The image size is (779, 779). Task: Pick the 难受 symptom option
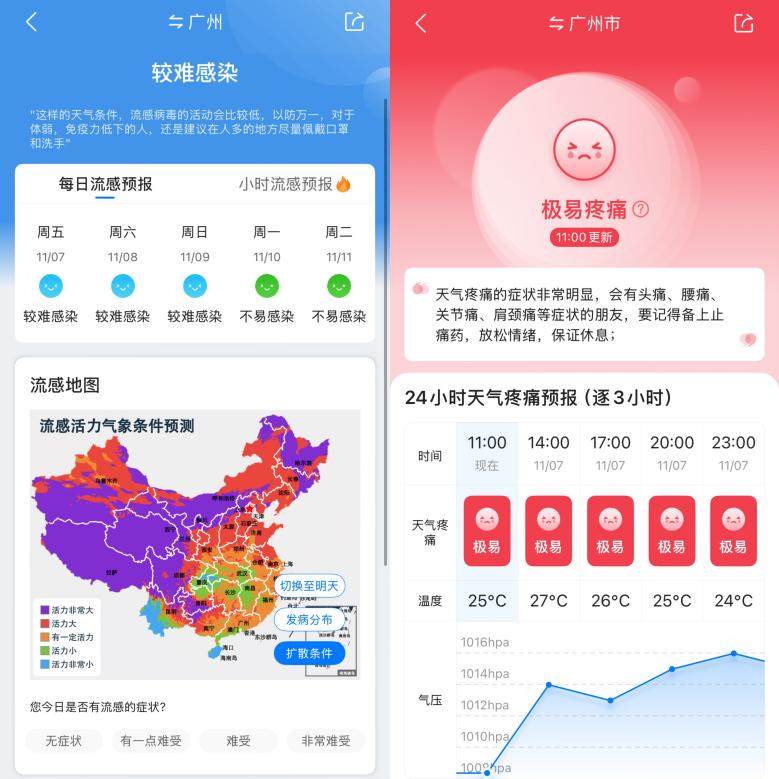[238, 741]
